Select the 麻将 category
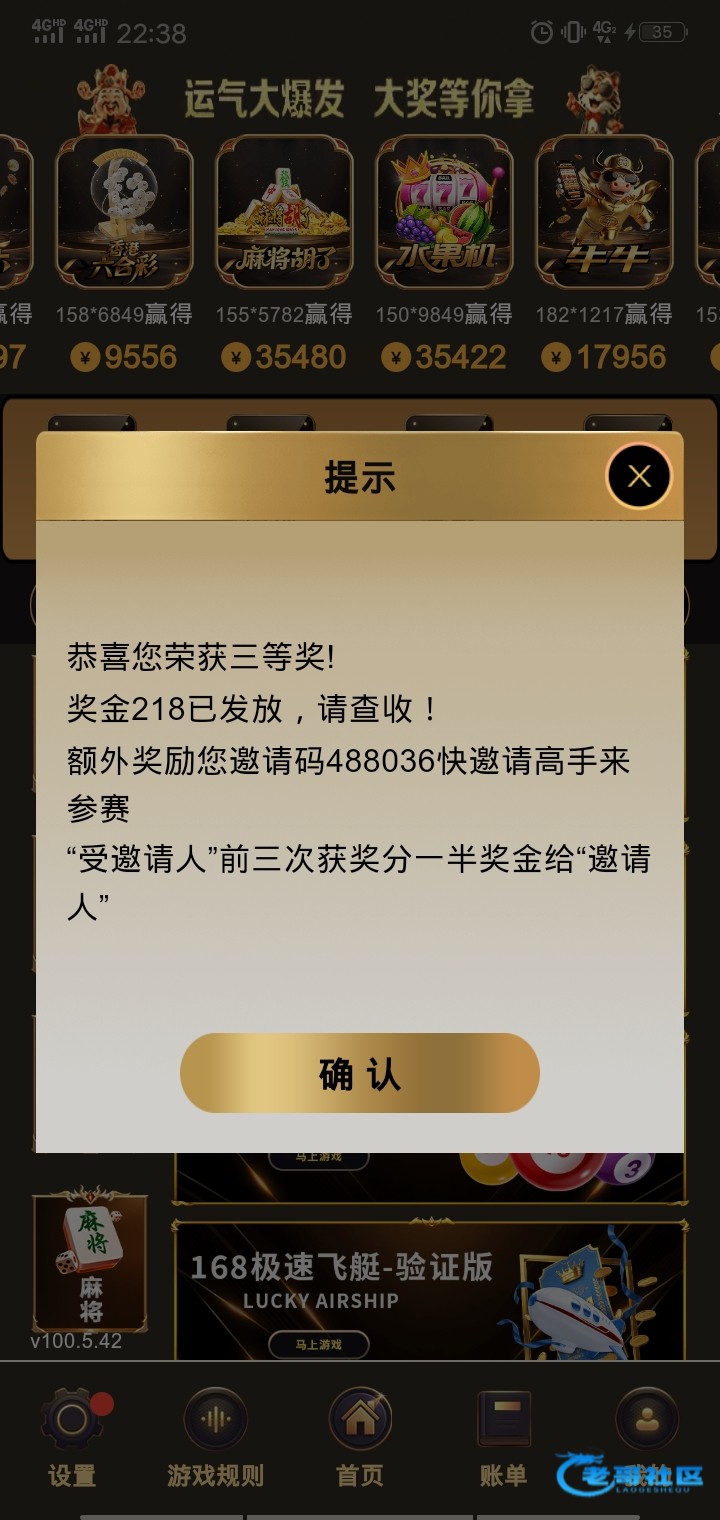 pyautogui.click(x=90, y=1262)
